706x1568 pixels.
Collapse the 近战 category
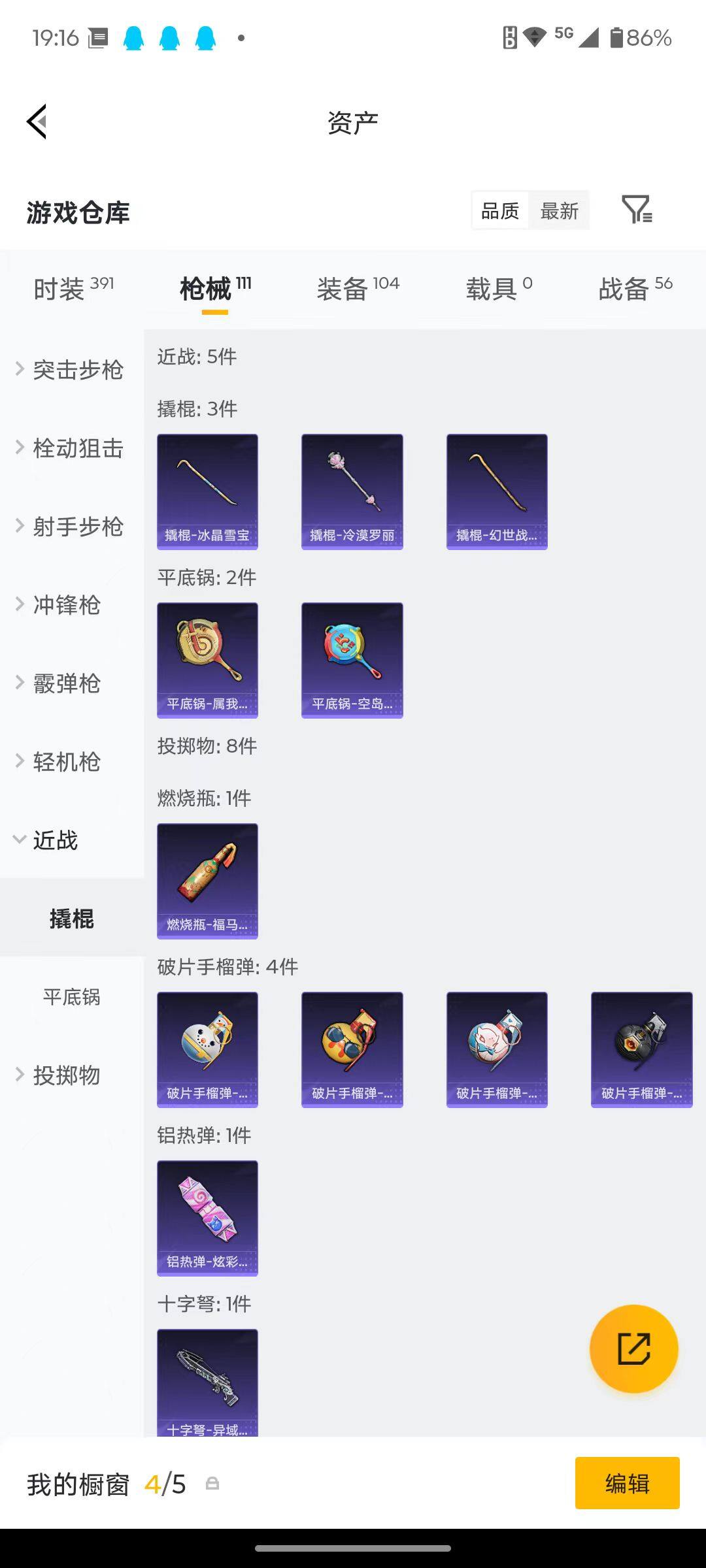point(65,841)
